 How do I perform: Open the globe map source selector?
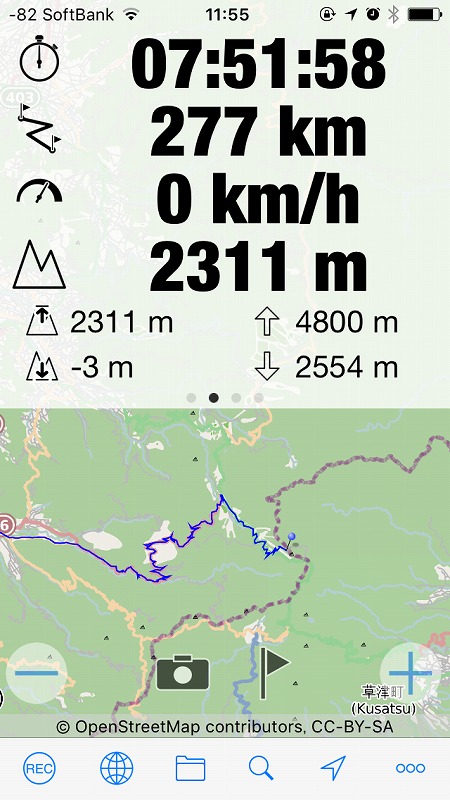pyautogui.click(x=116, y=768)
